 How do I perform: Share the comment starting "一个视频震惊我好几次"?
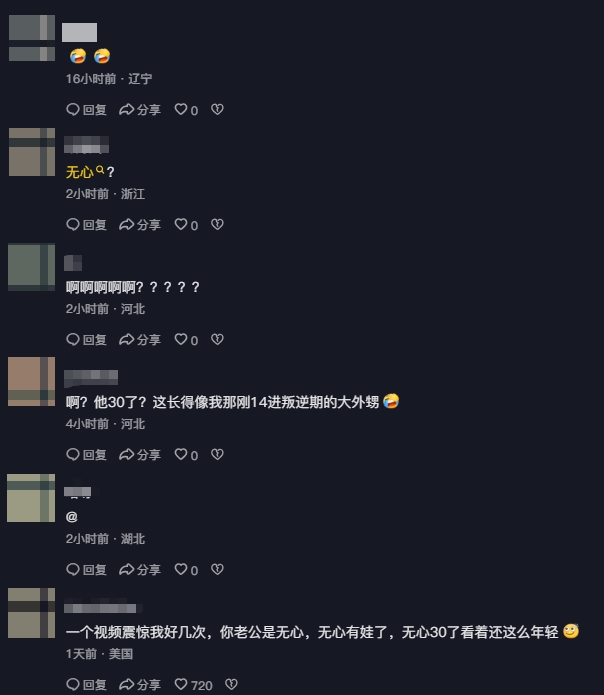(140, 685)
